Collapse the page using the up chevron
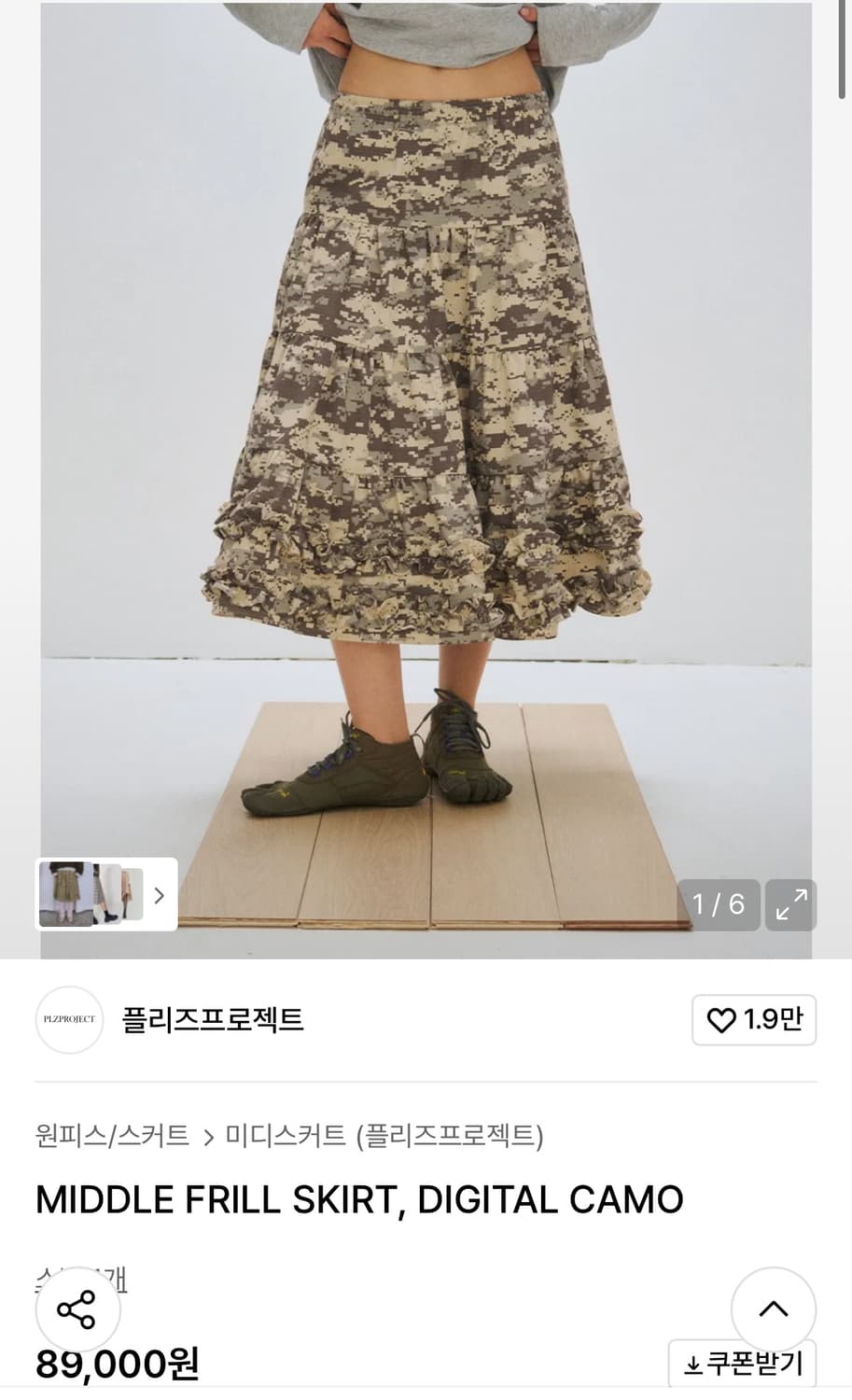 775,1309
